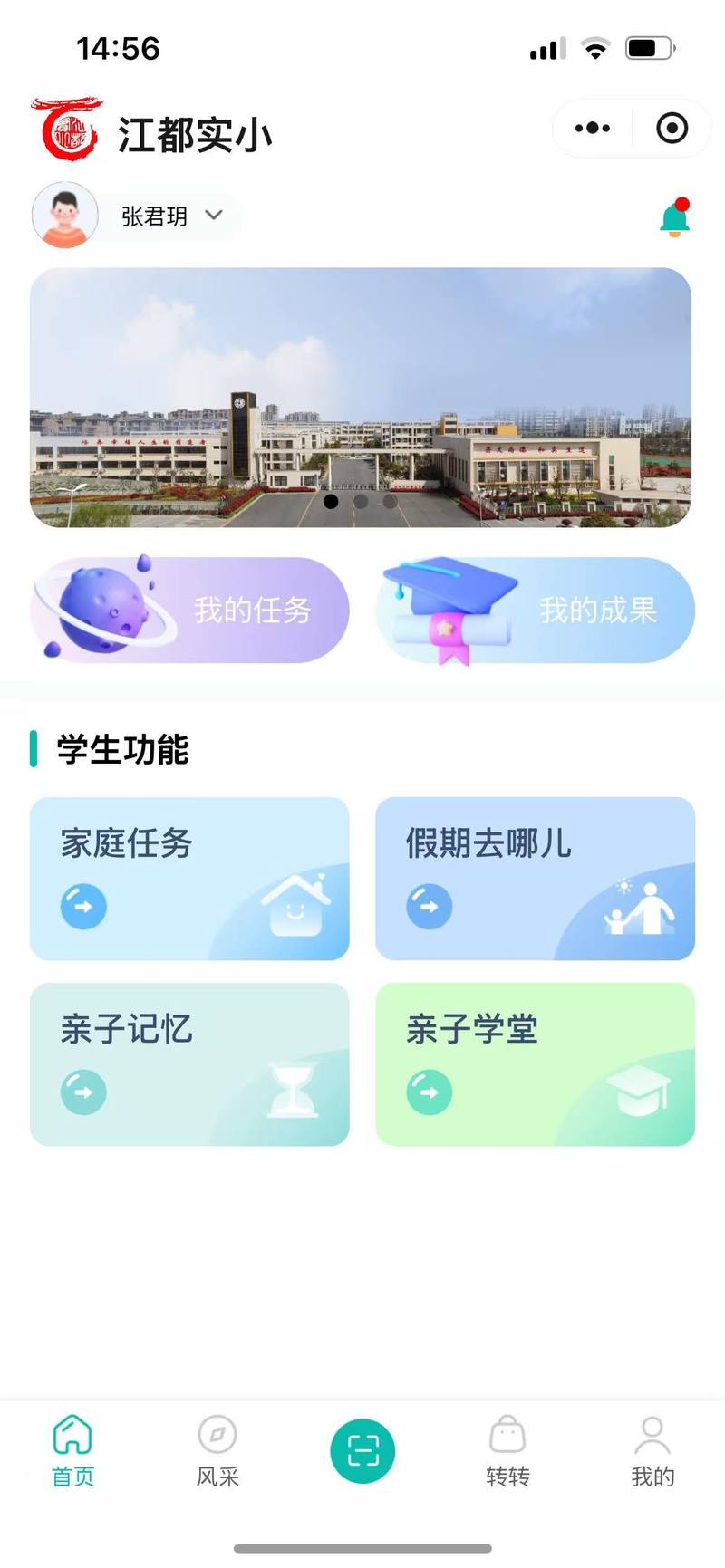Open the 家庭任务 card

(x=189, y=879)
